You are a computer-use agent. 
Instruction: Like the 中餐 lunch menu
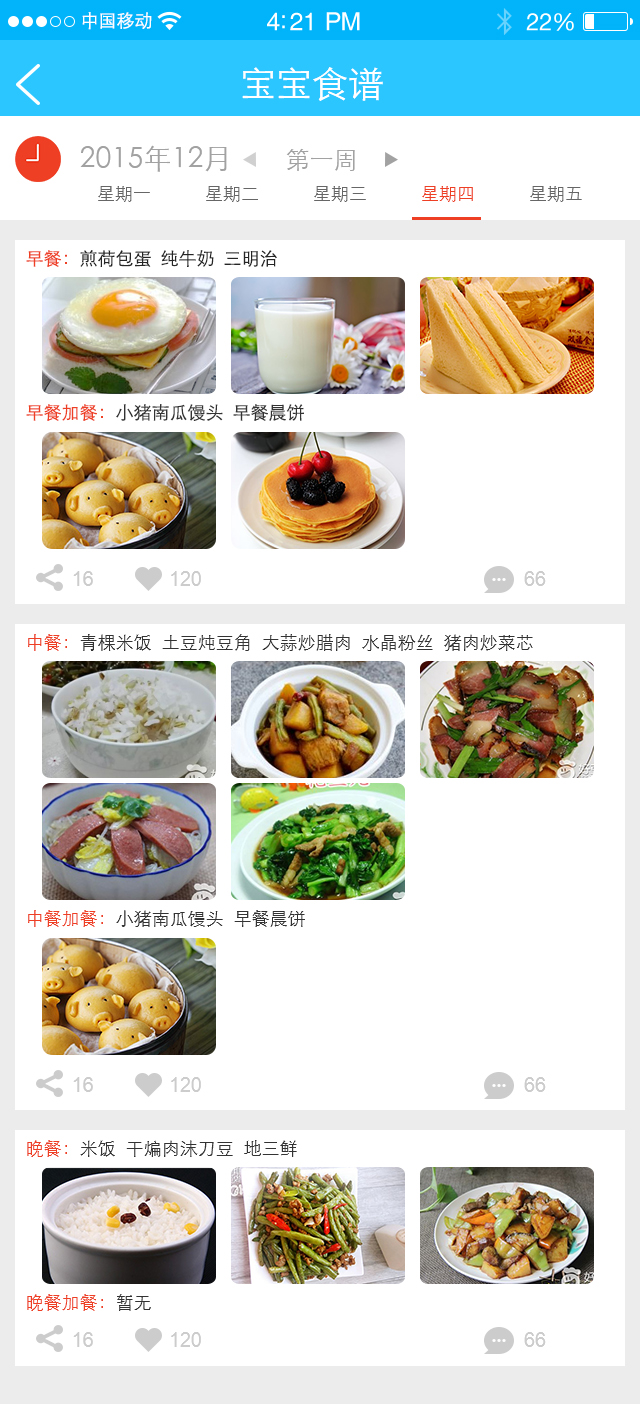tap(149, 1084)
